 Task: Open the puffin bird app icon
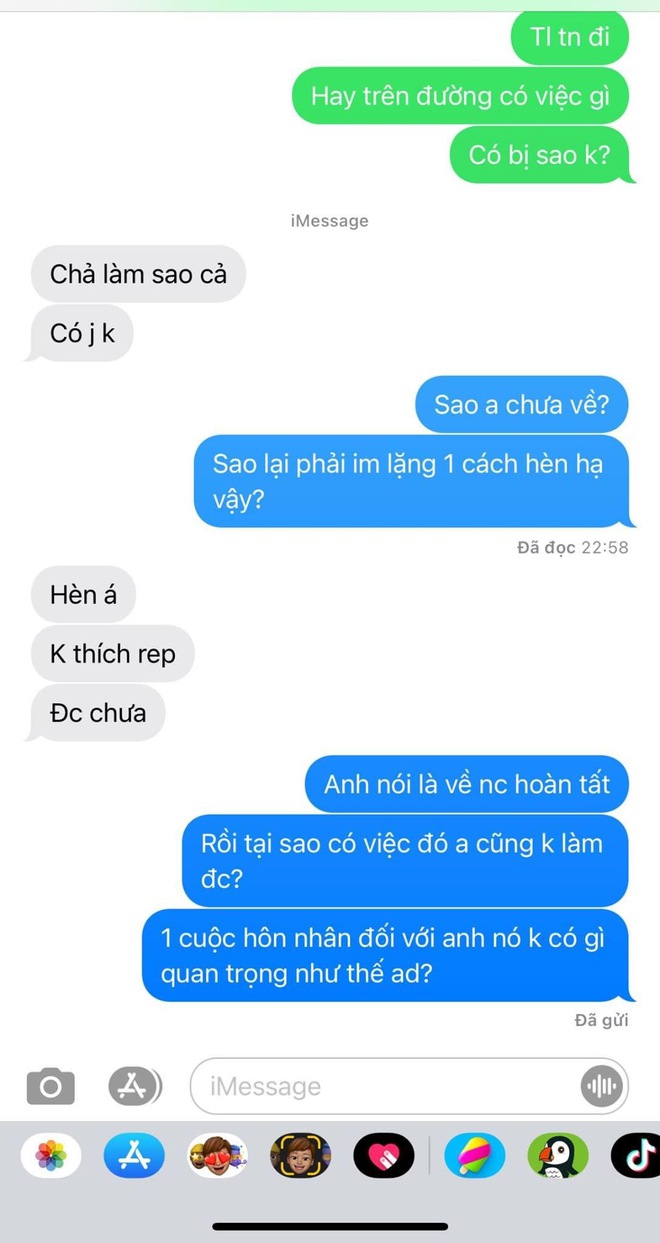[558, 1157]
